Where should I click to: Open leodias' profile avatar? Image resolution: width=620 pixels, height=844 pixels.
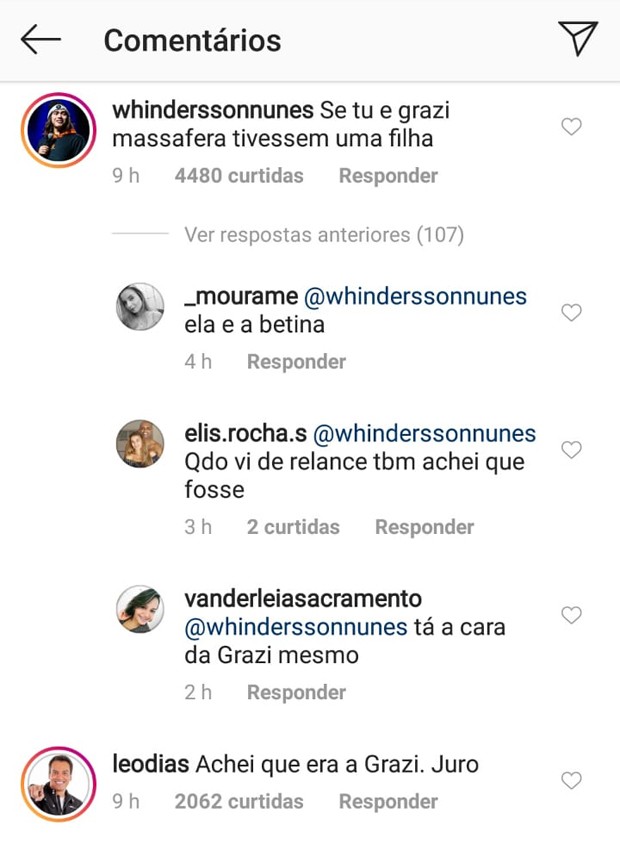click(x=58, y=783)
